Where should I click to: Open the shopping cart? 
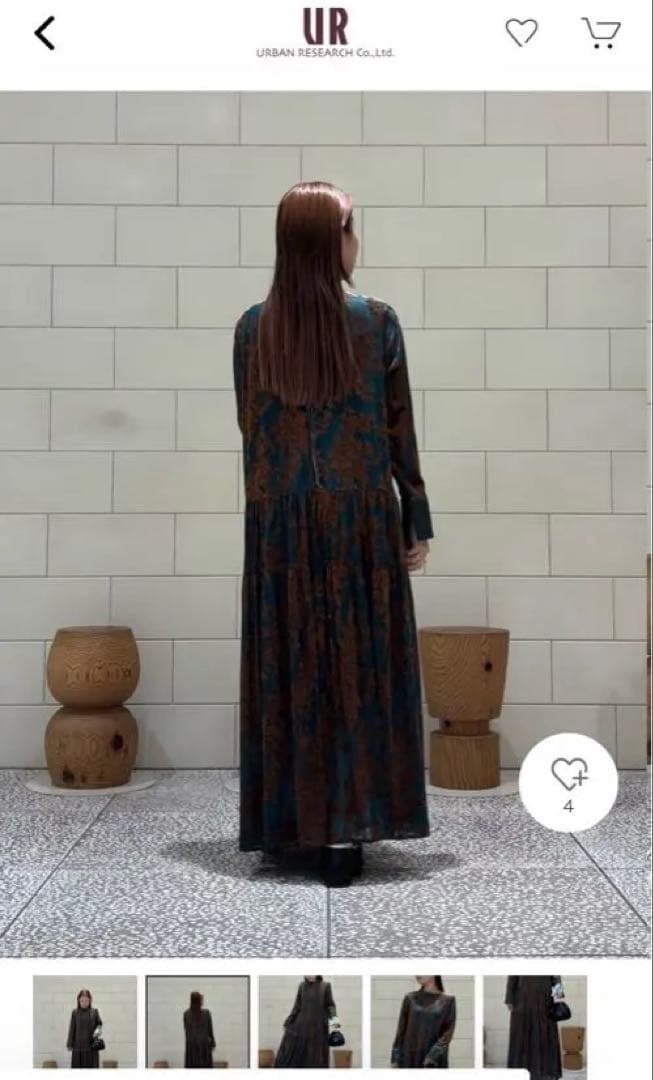(601, 33)
